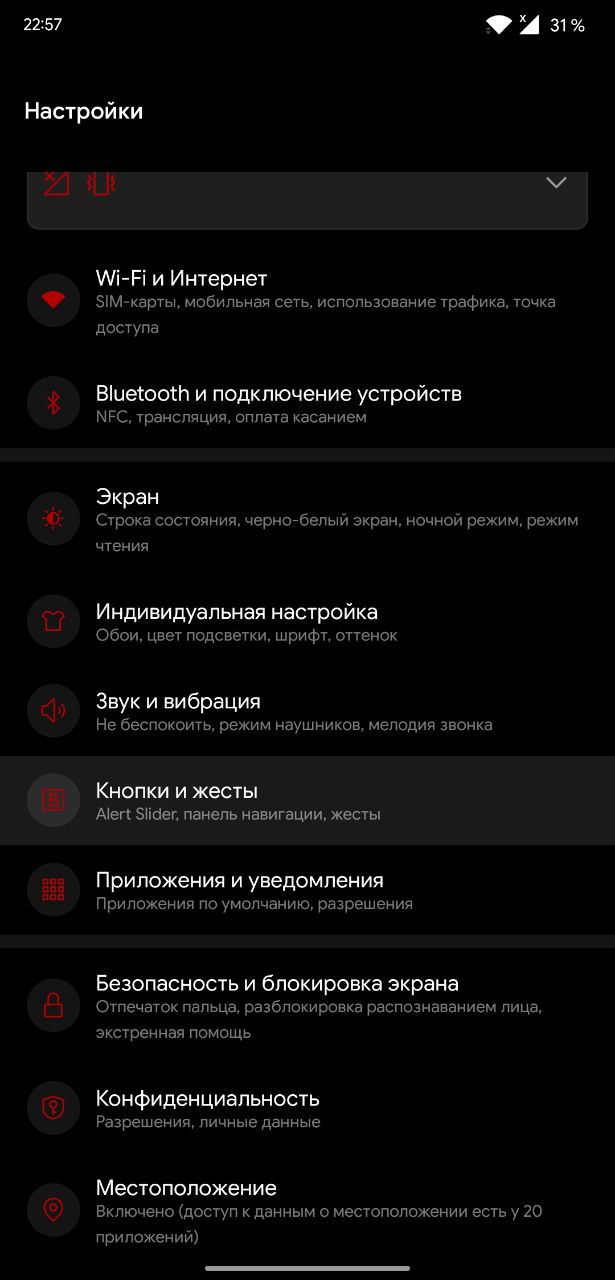This screenshot has height=1280, width=615.
Task: Open Местоположение settings
Action: [307, 1210]
